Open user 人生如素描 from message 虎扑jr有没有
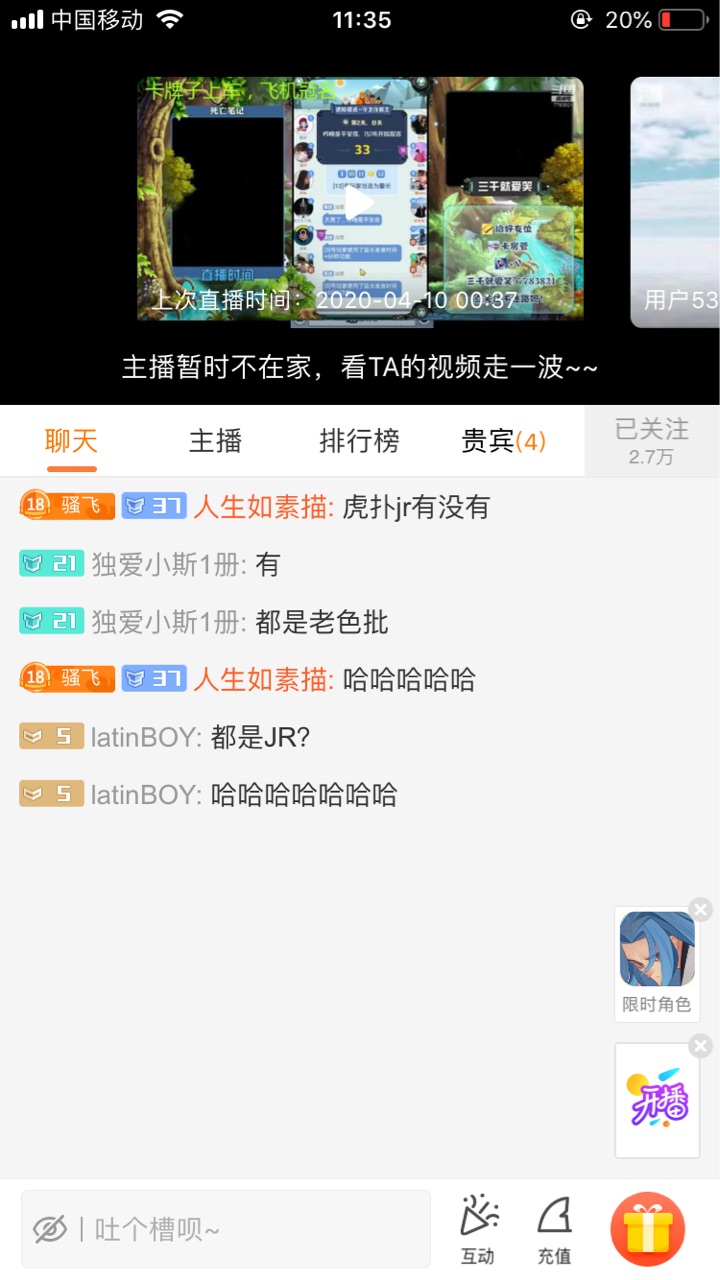The width and height of the screenshot is (720, 1280). coord(262,507)
